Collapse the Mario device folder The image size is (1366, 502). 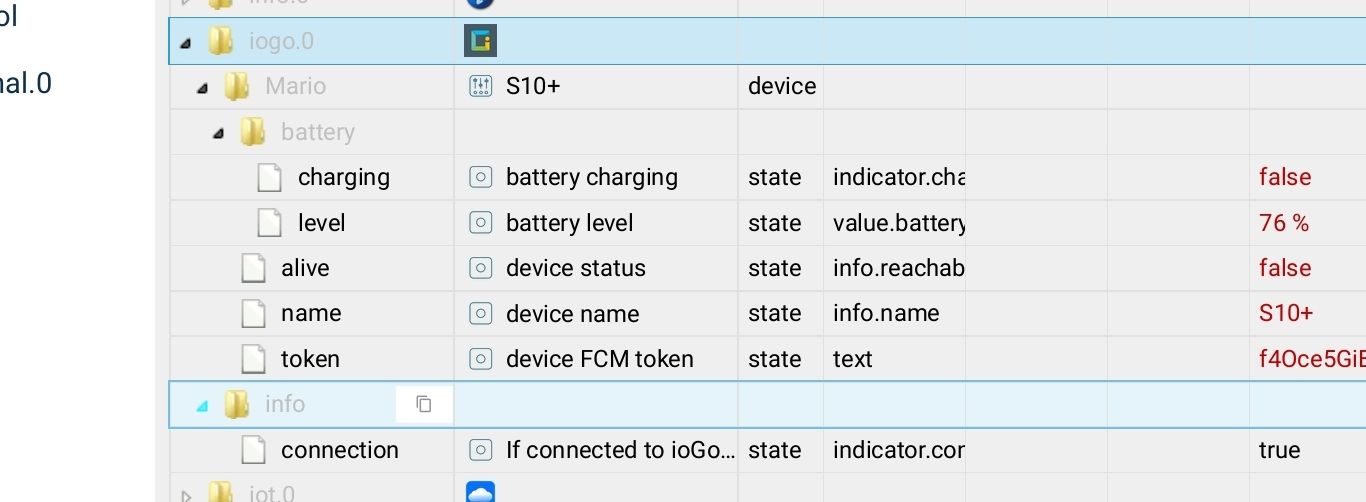pyautogui.click(x=202, y=88)
